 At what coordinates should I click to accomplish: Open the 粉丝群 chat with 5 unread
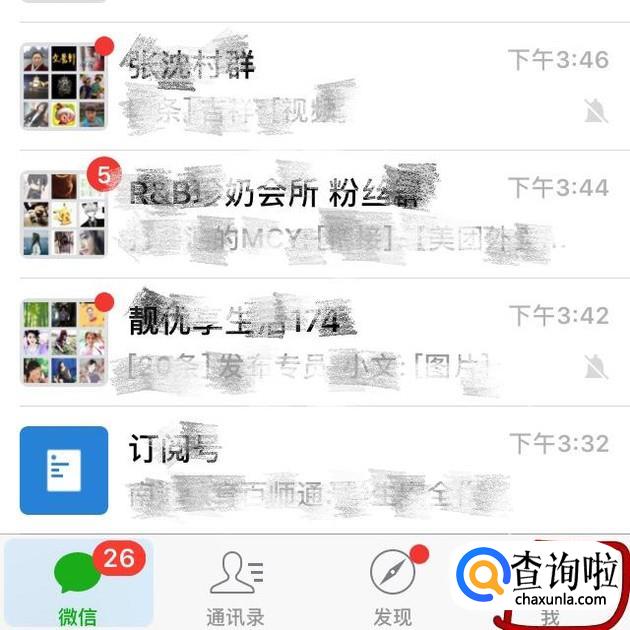tap(315, 214)
